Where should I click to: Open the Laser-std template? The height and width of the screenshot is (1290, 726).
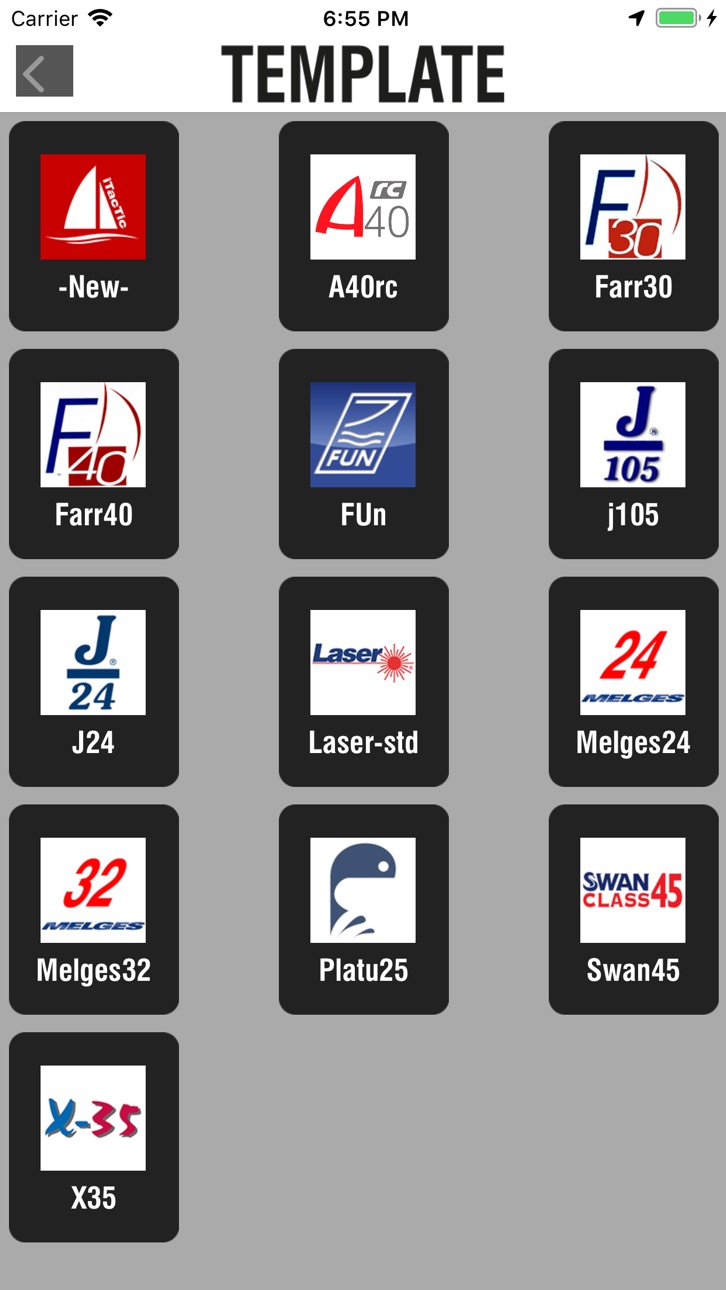pyautogui.click(x=364, y=682)
